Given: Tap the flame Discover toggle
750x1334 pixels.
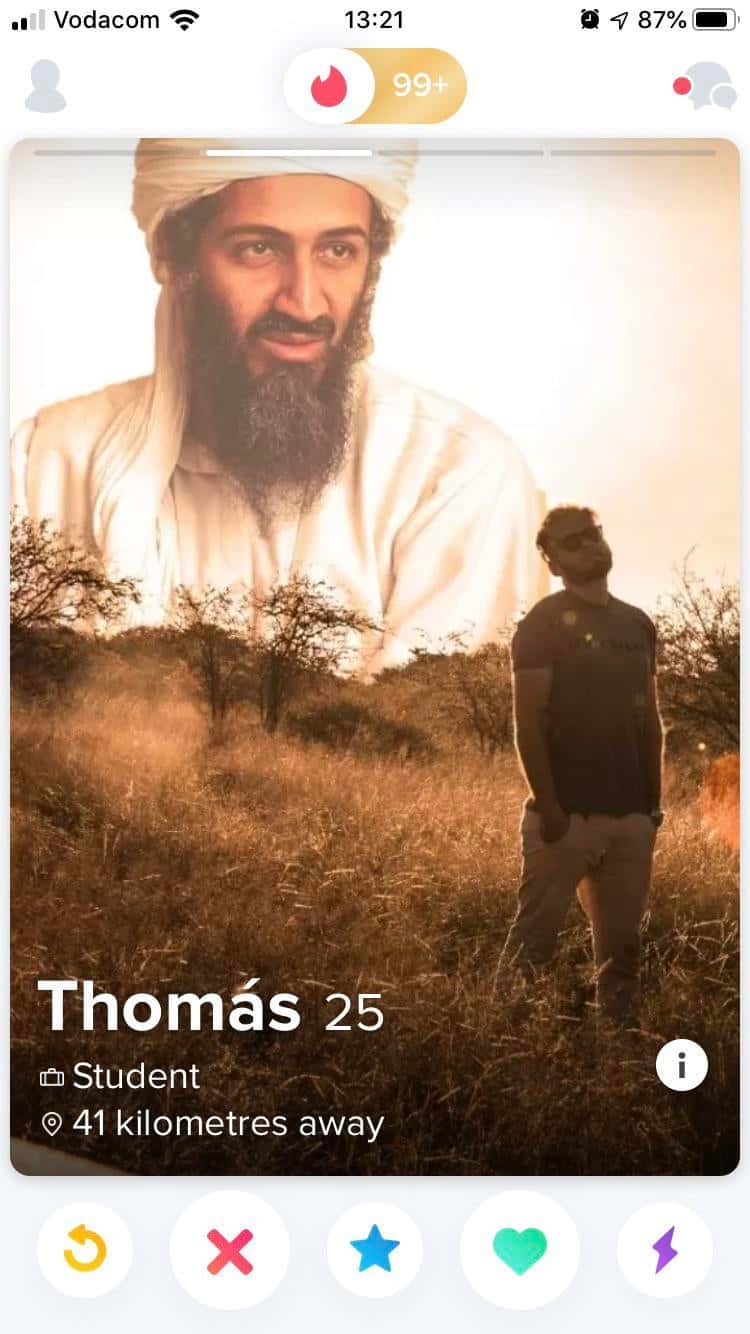Looking at the screenshot, I should coord(328,86).
